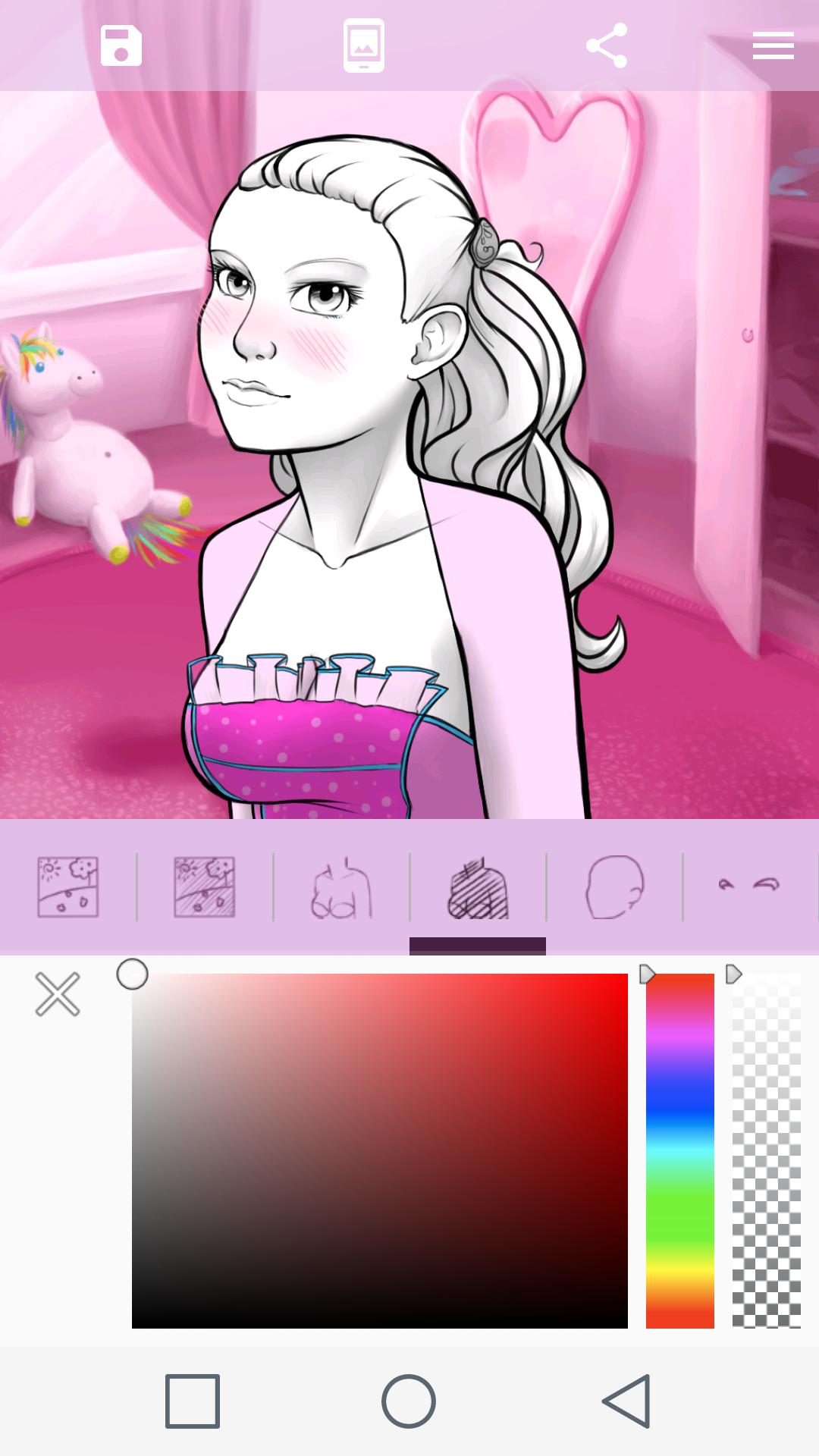Open the hamburger menu
819x1456 pixels.
pyautogui.click(x=773, y=45)
